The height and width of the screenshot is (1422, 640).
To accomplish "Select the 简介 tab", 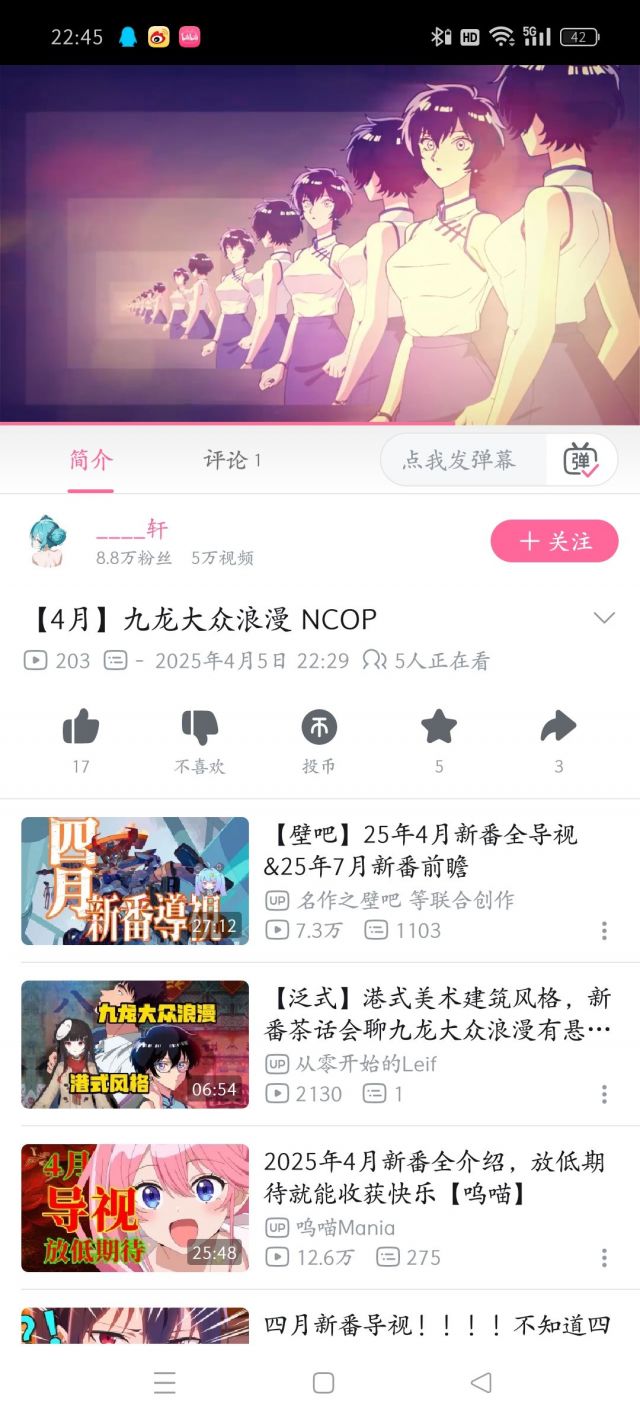I will point(91,460).
